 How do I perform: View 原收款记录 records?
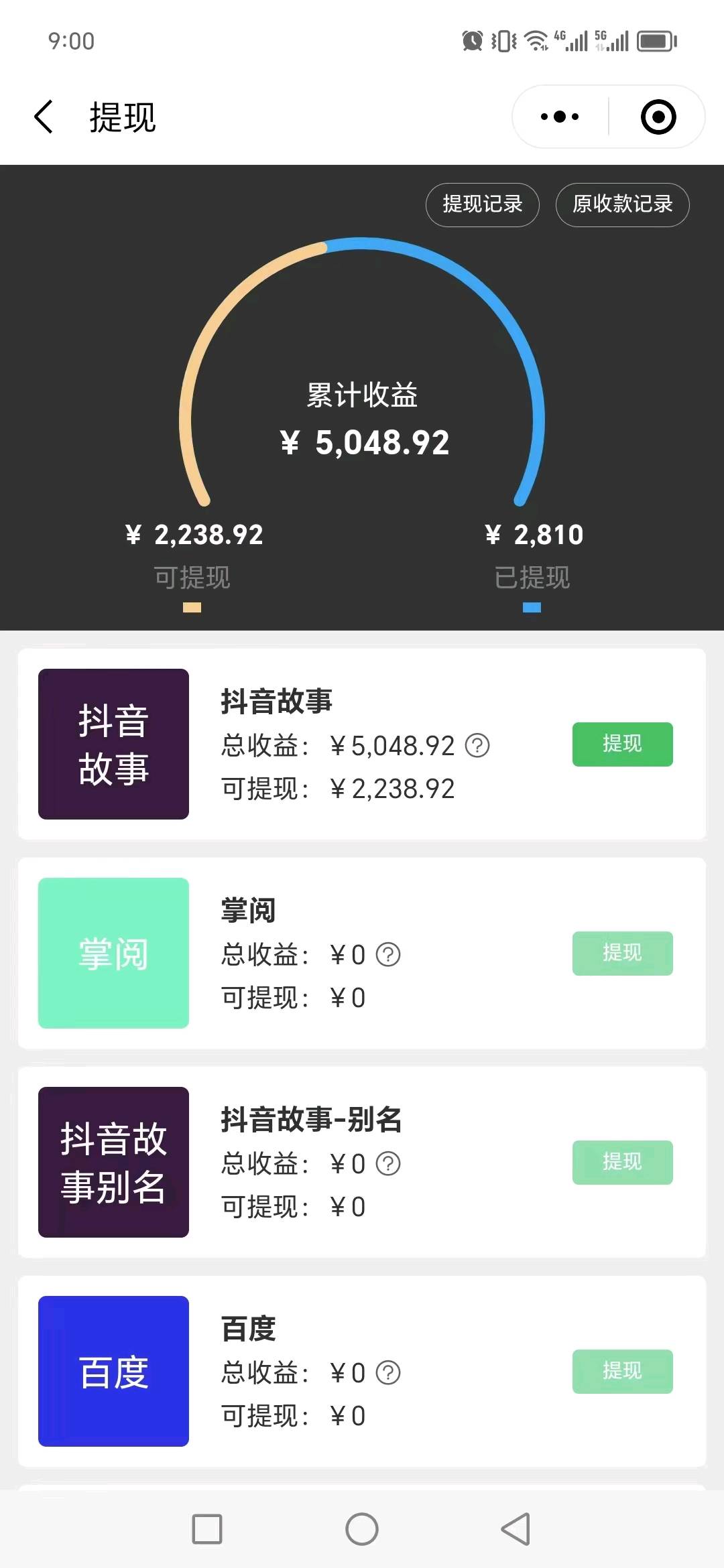[x=622, y=204]
